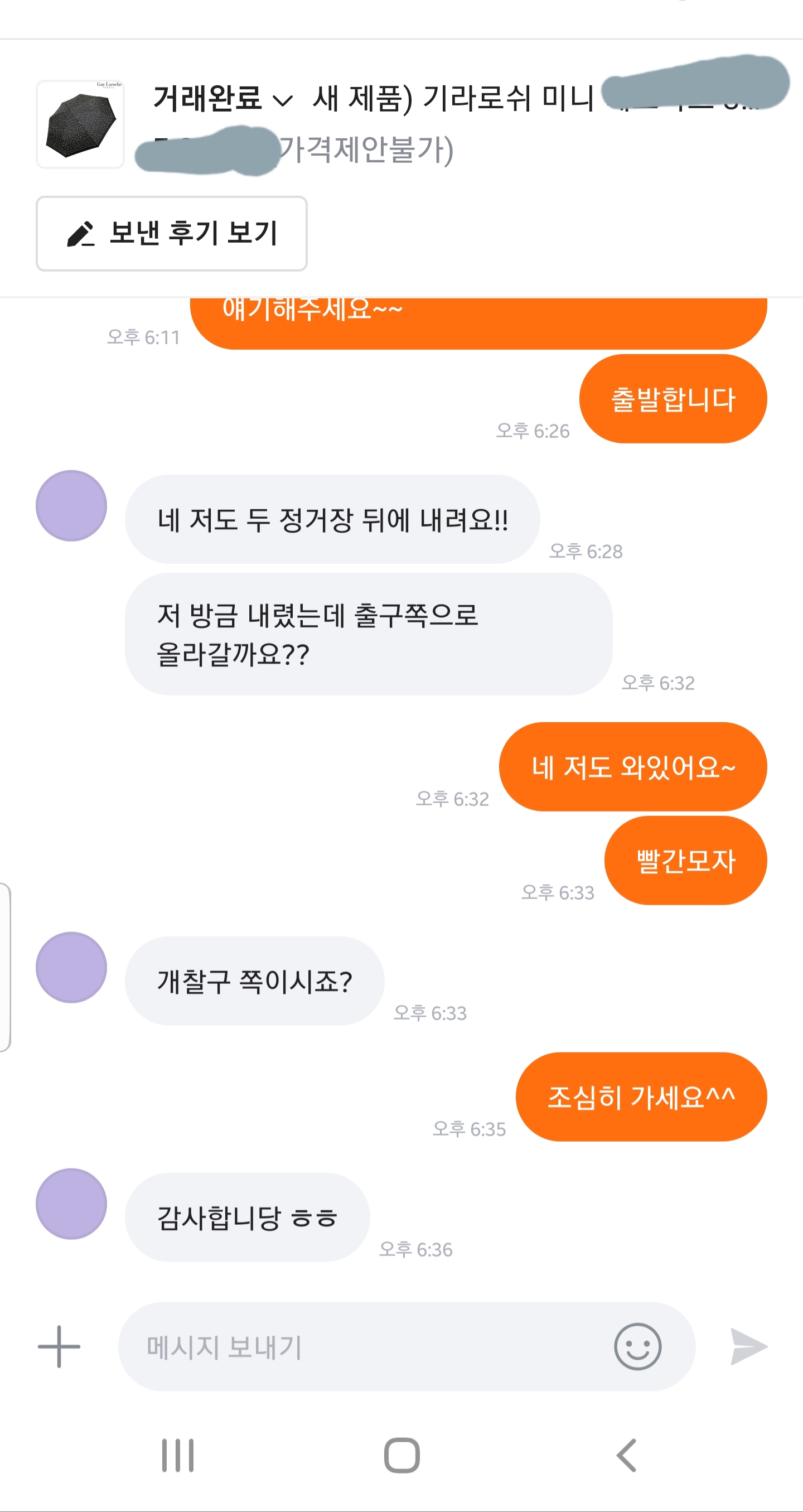803x1512 pixels.
Task: Open profile avatar beside 감사합니당 message
Action: [71, 1204]
